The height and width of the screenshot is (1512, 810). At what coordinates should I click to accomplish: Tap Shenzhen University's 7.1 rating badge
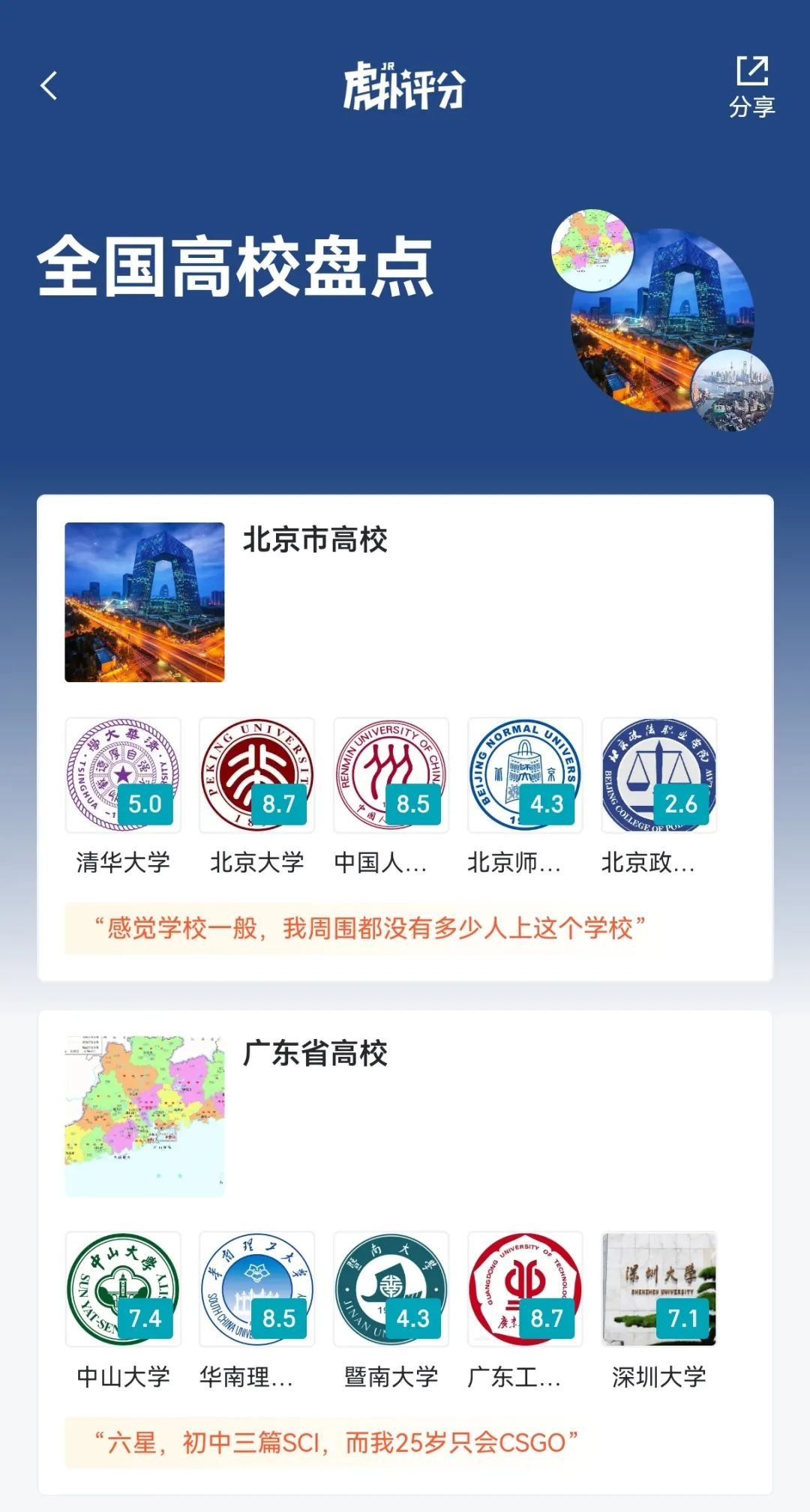click(681, 1319)
